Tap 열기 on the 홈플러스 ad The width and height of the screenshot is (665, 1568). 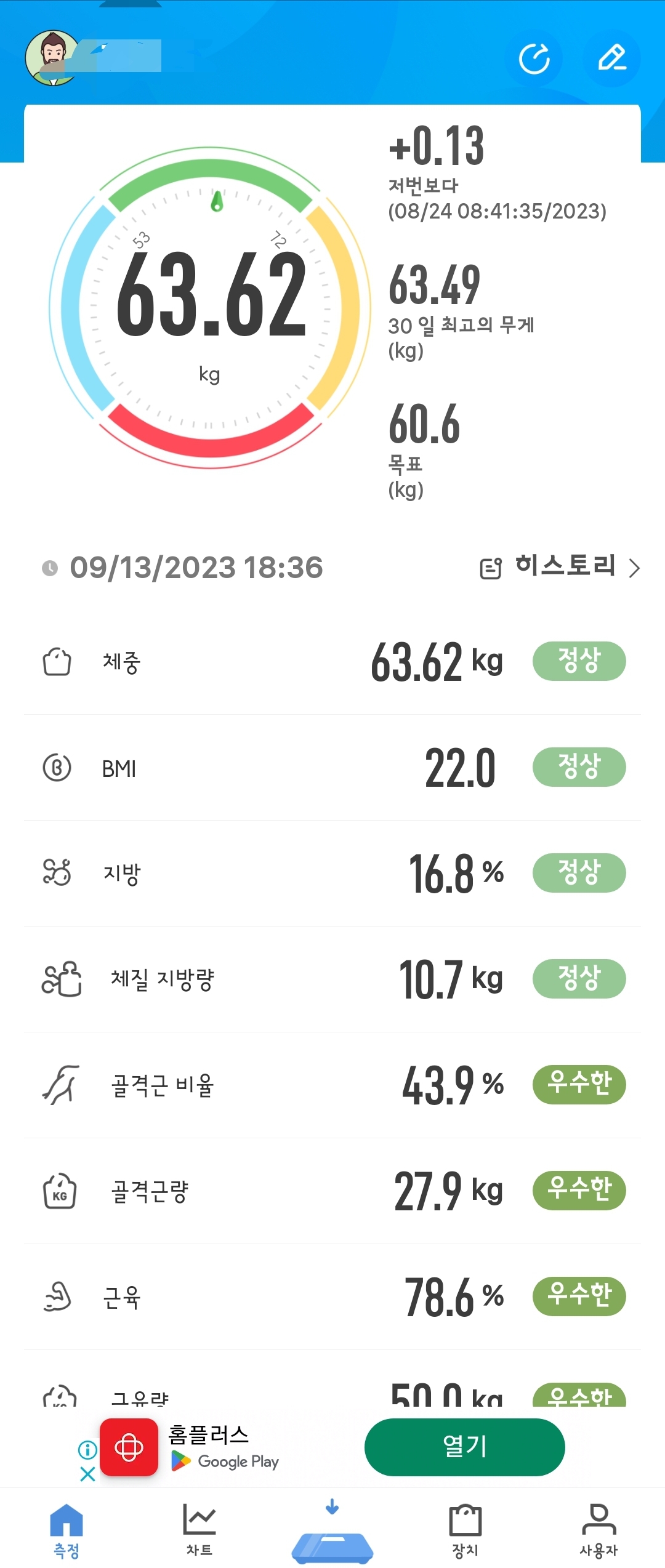tap(464, 1447)
